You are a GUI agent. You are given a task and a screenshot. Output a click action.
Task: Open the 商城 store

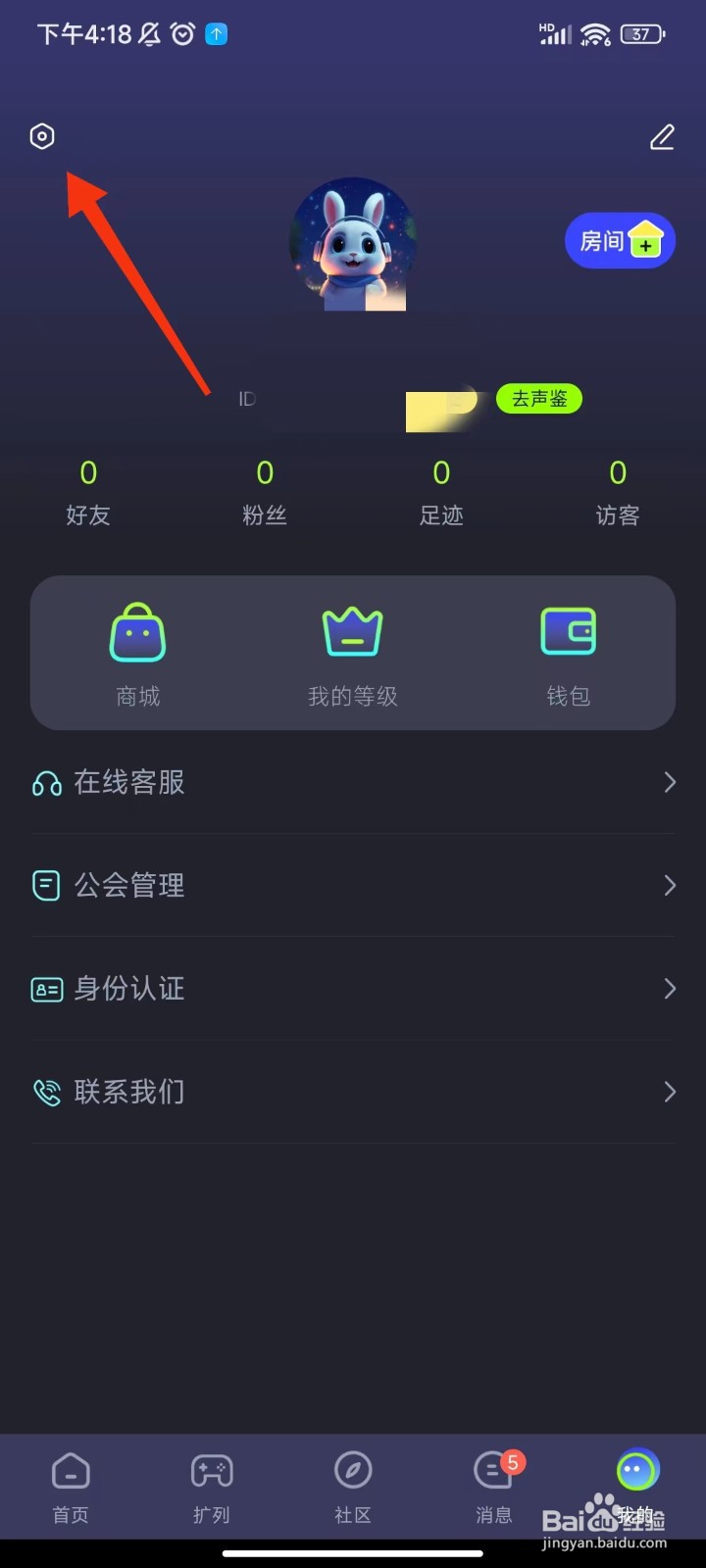pyautogui.click(x=138, y=654)
